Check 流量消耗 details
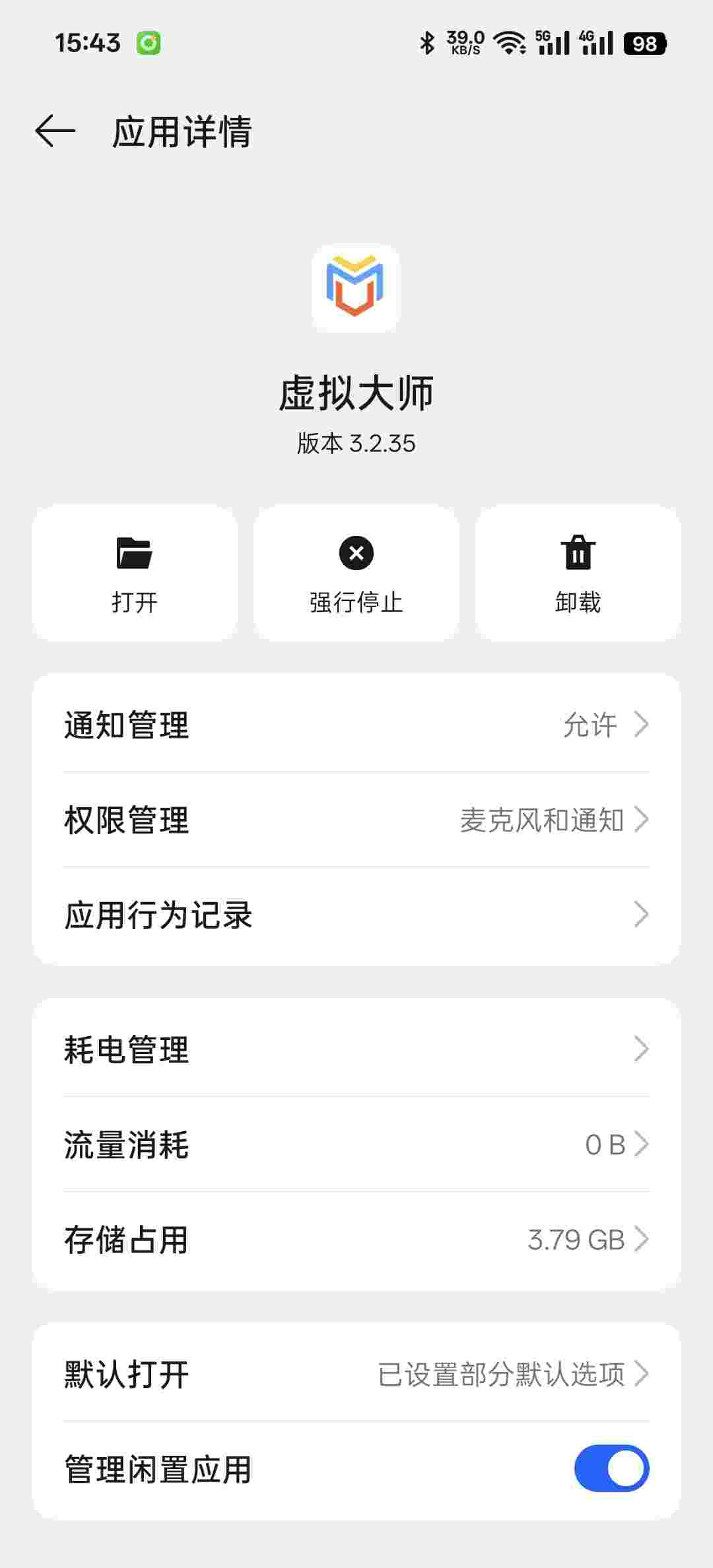The height and width of the screenshot is (1568, 713). point(356,1144)
